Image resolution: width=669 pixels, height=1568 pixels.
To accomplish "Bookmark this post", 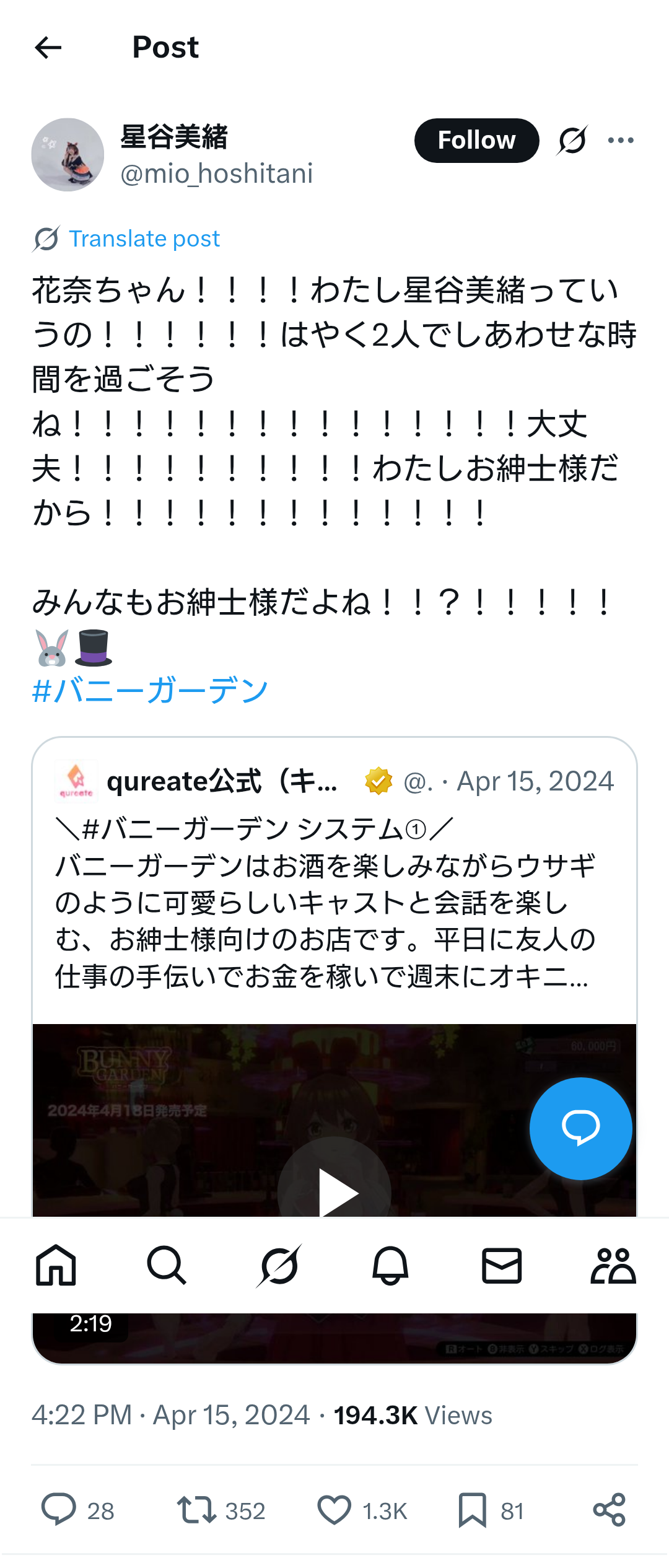I will [x=472, y=1510].
